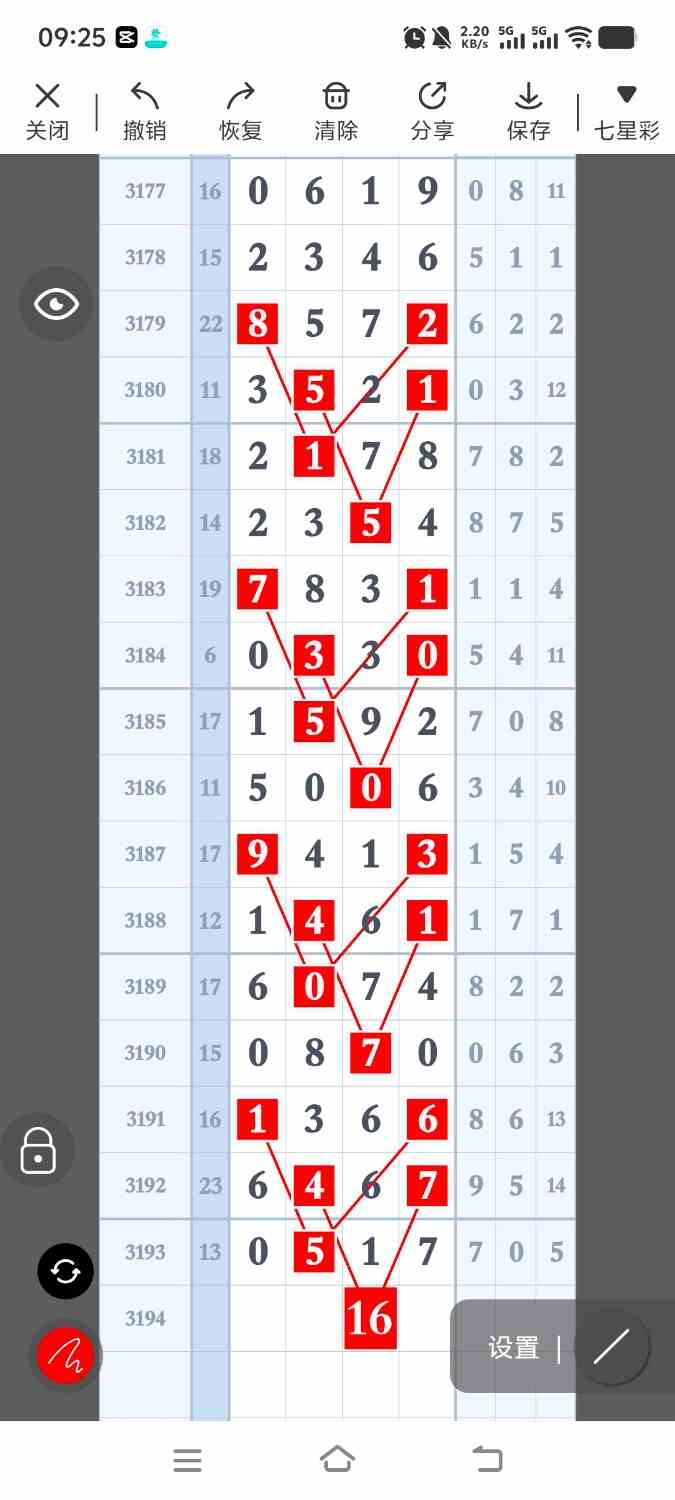Clear all drawings with 清除

pyautogui.click(x=335, y=111)
